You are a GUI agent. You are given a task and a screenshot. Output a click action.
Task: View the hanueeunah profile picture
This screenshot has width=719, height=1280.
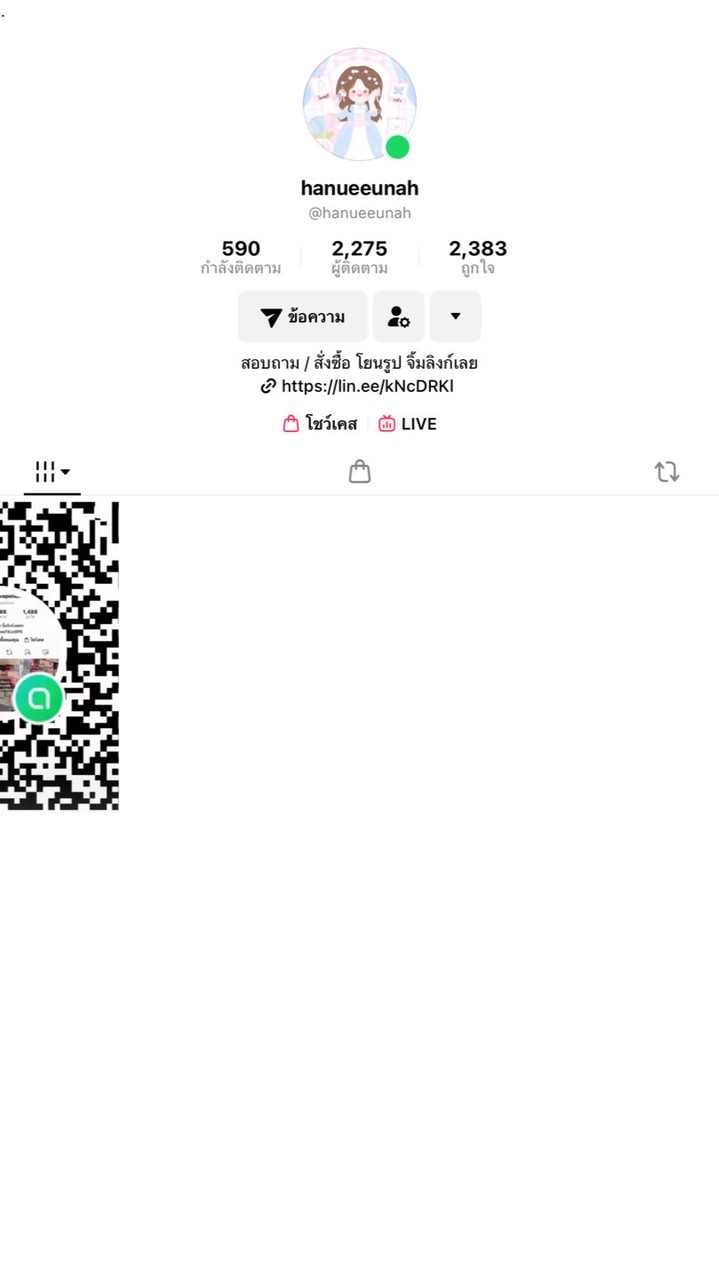359,104
